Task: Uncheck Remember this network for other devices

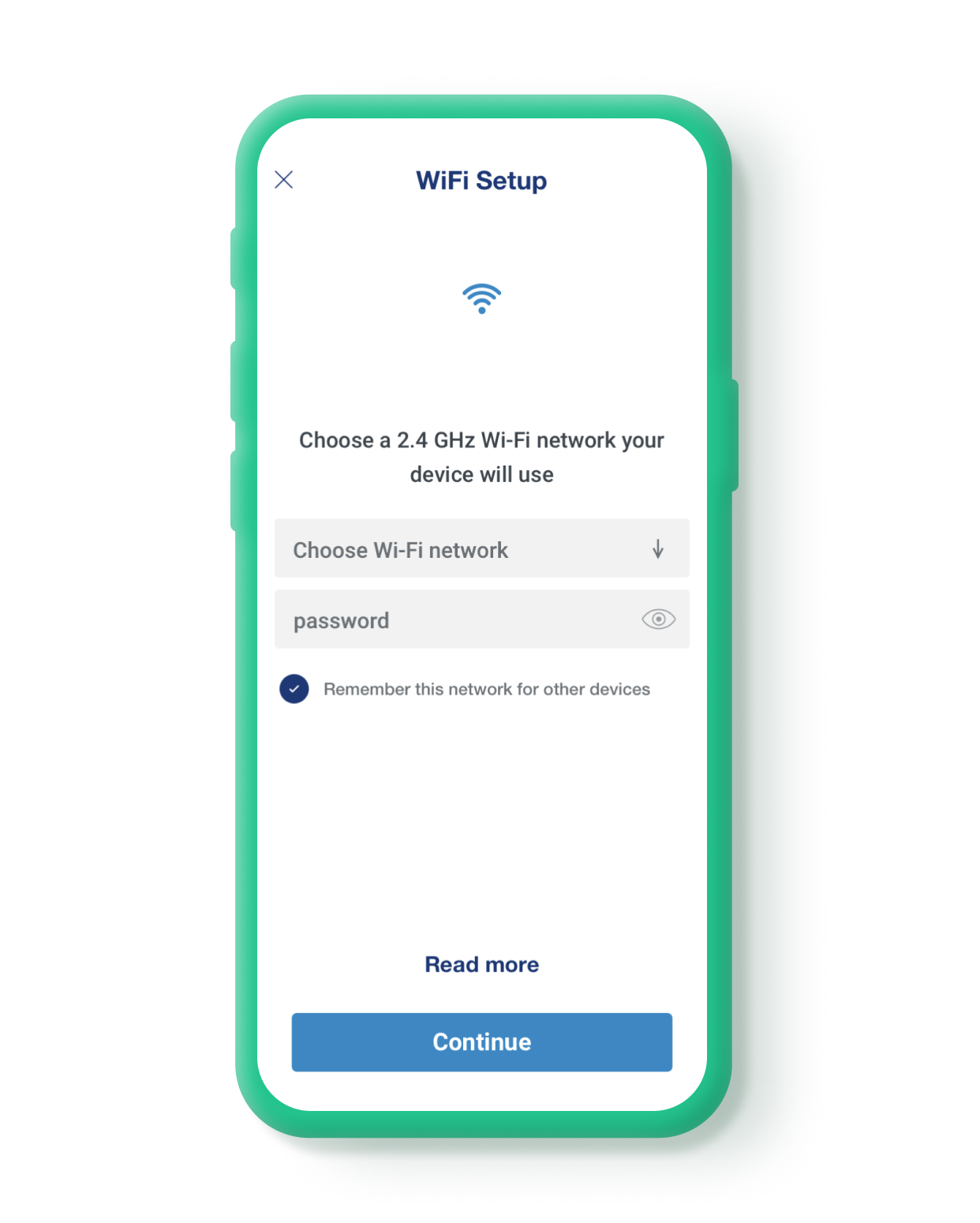Action: click(x=294, y=689)
